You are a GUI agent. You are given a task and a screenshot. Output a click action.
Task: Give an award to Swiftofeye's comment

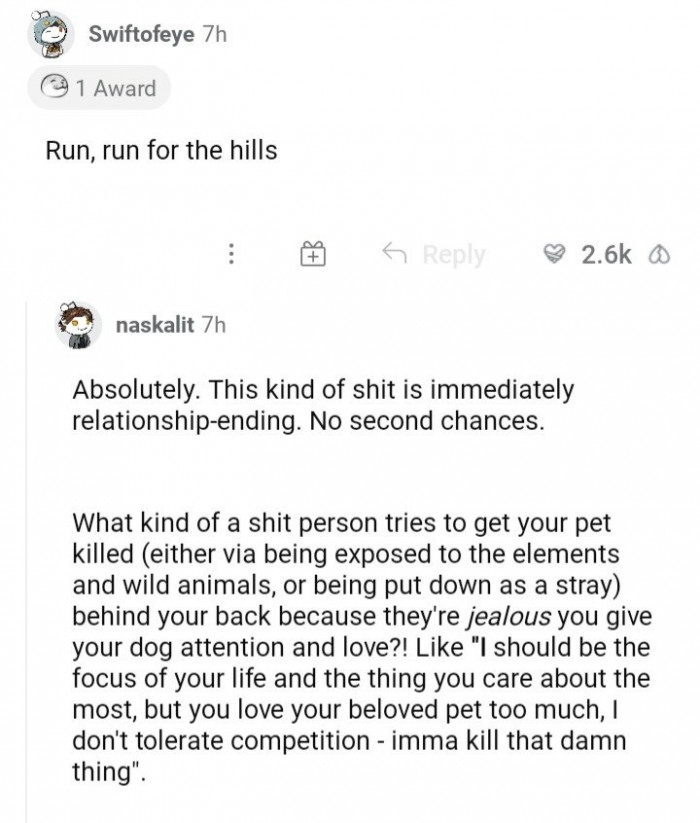312,255
